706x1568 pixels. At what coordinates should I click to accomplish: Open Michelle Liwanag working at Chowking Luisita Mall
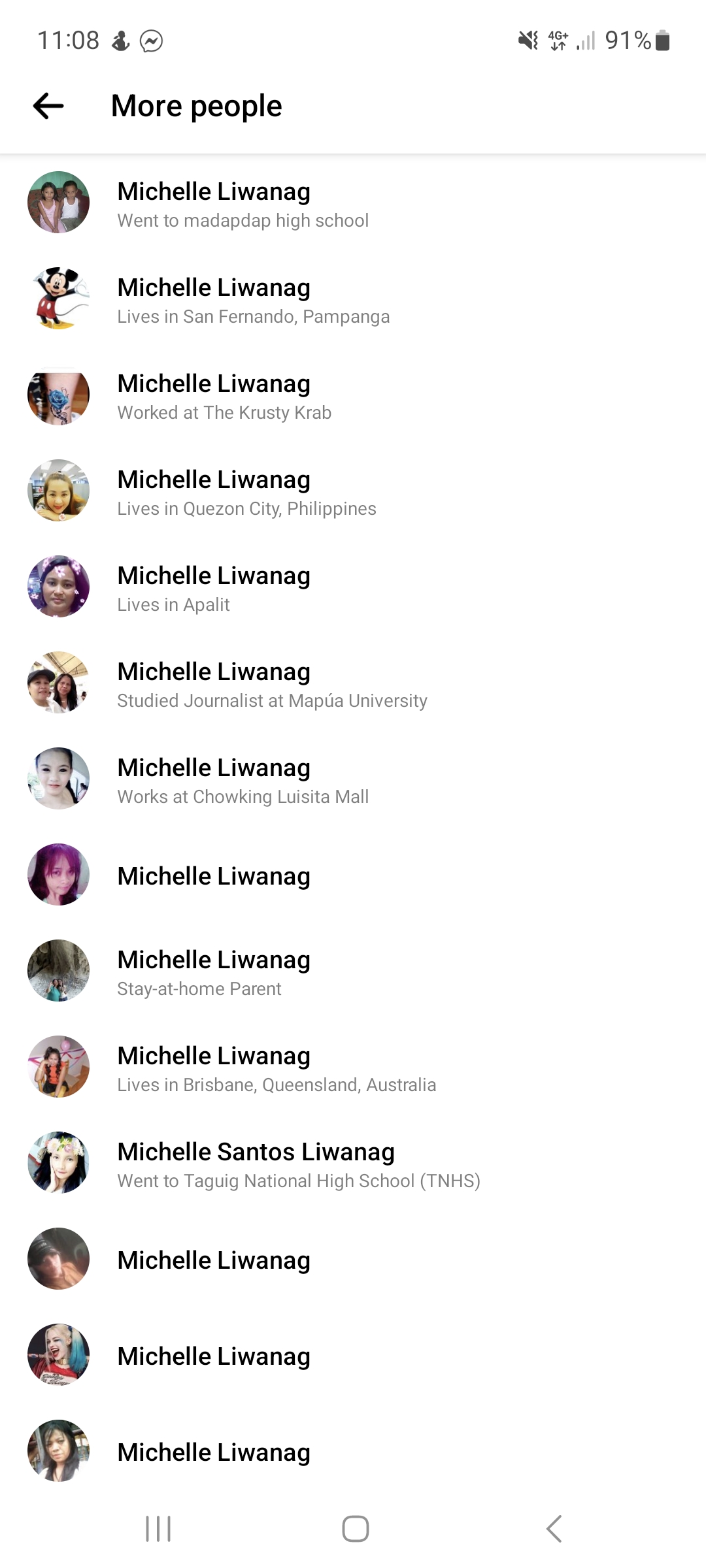click(353, 779)
